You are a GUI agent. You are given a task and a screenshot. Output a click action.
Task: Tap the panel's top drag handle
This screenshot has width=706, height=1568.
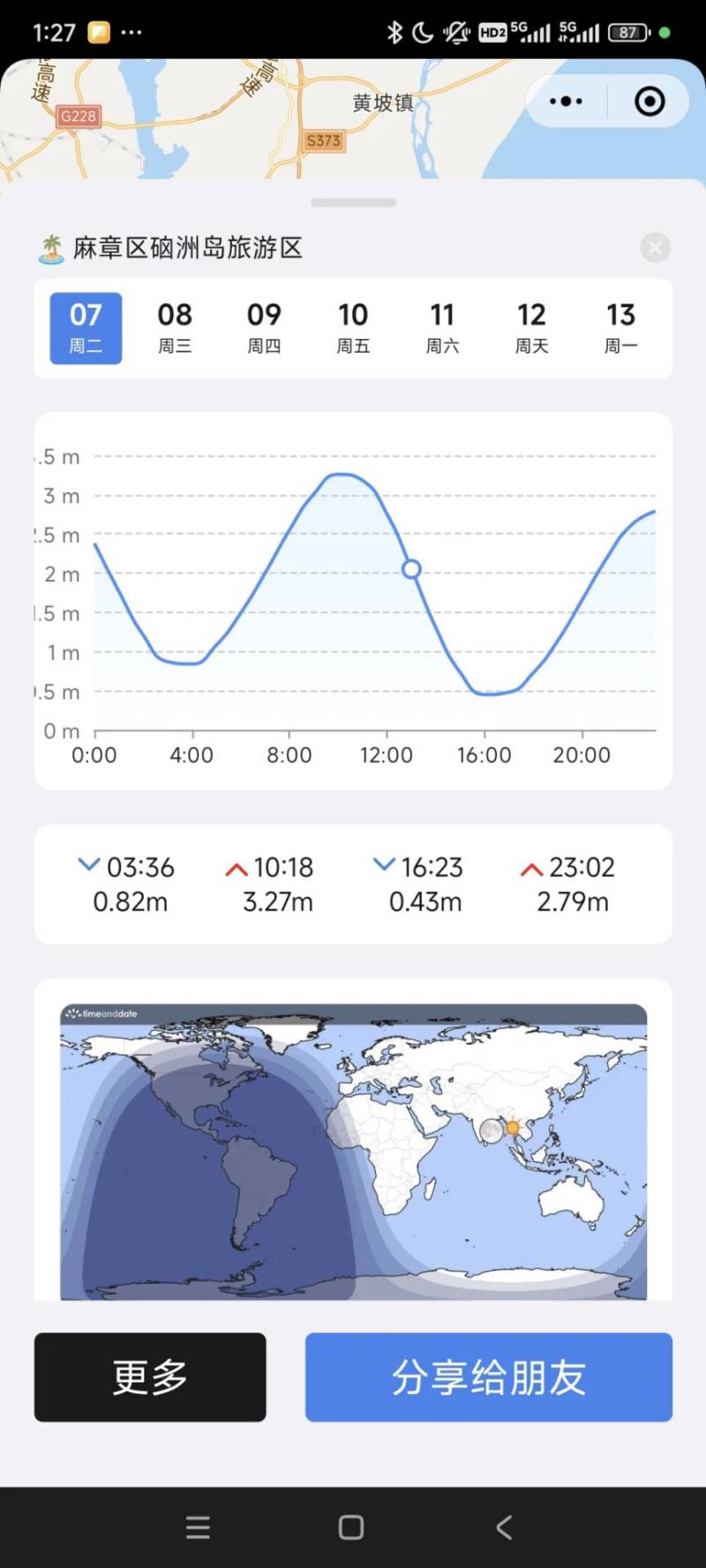[x=353, y=203]
